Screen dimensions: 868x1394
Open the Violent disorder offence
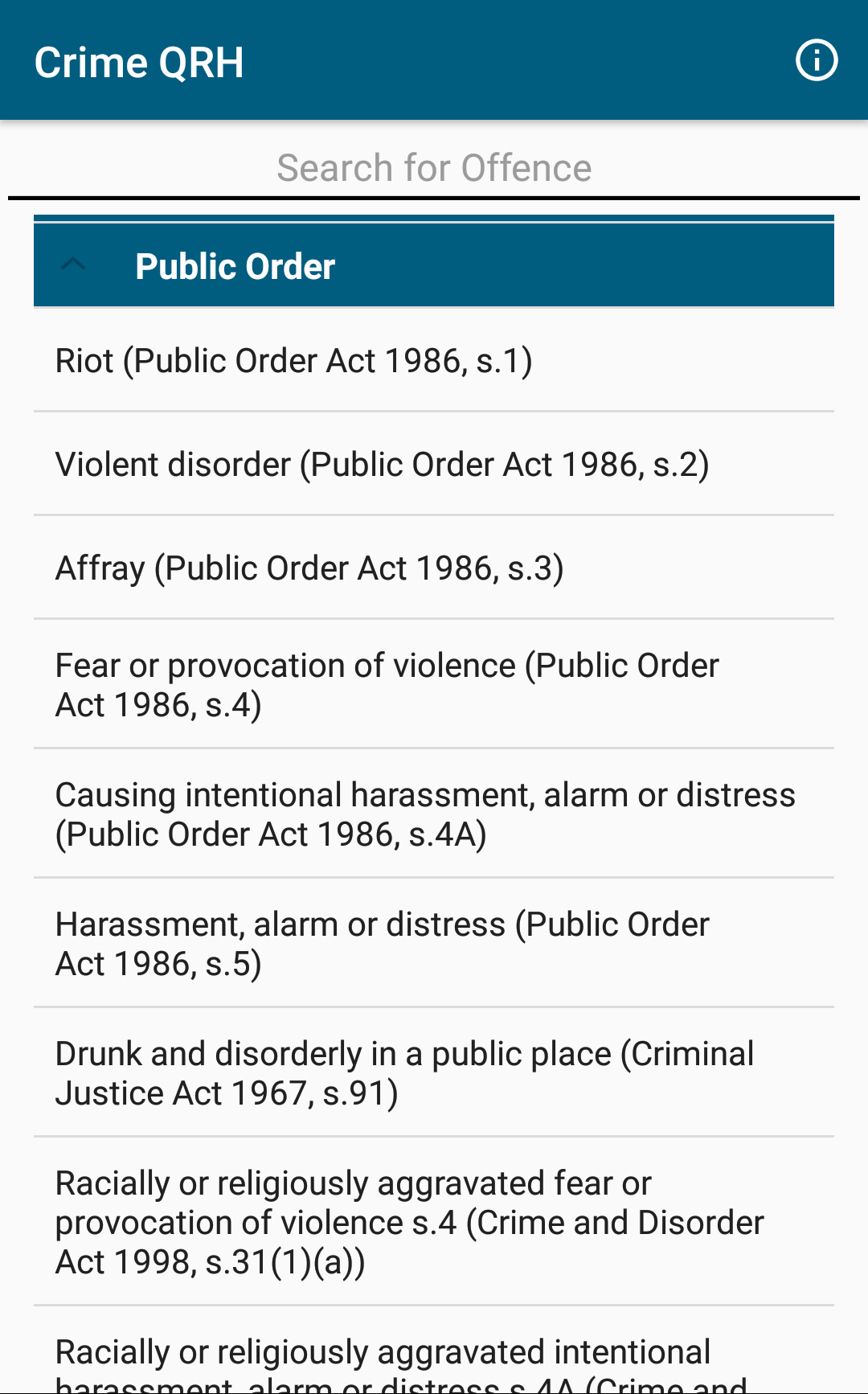434,465
